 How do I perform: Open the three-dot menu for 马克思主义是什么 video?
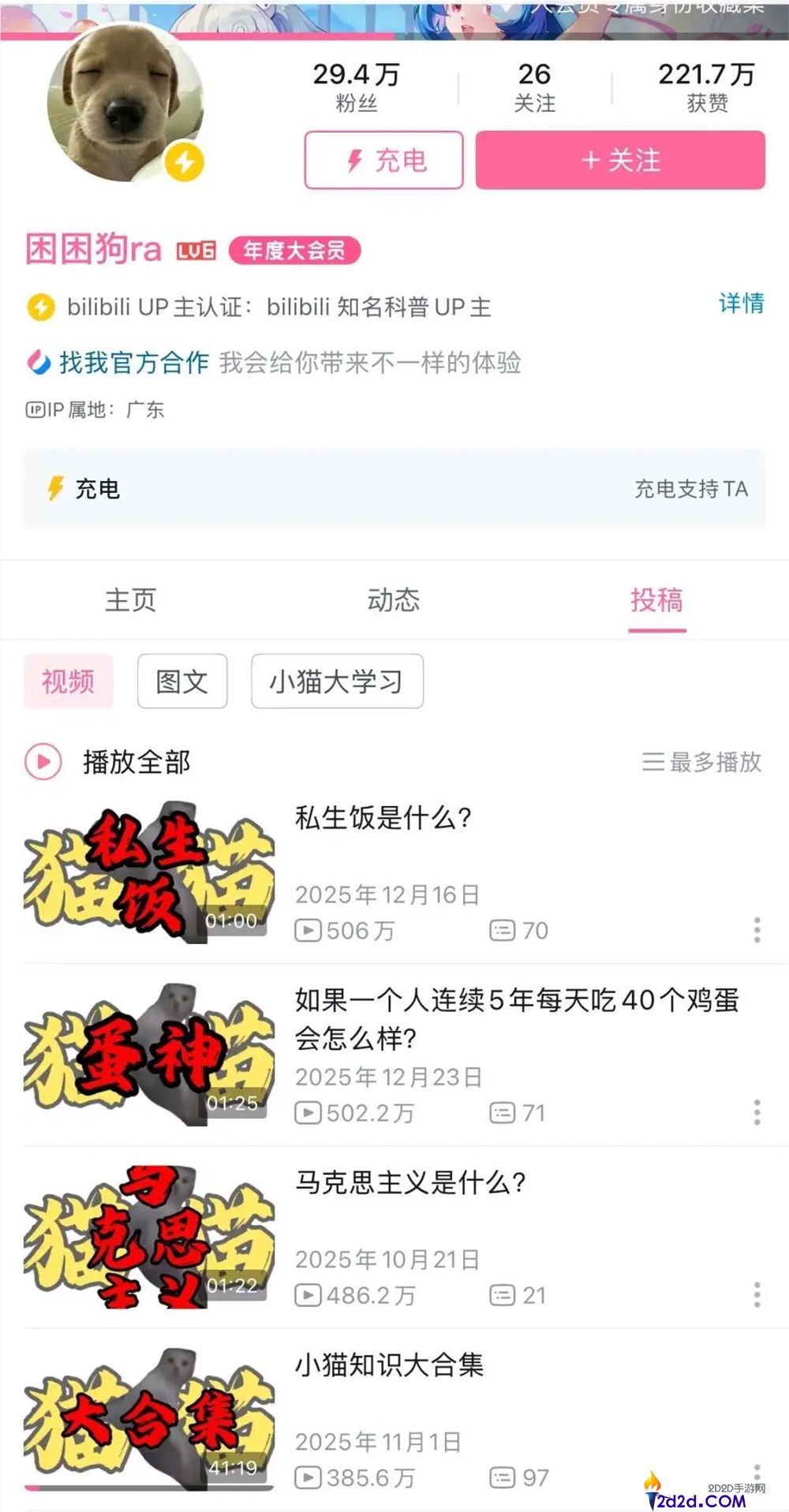pyautogui.click(x=757, y=1294)
